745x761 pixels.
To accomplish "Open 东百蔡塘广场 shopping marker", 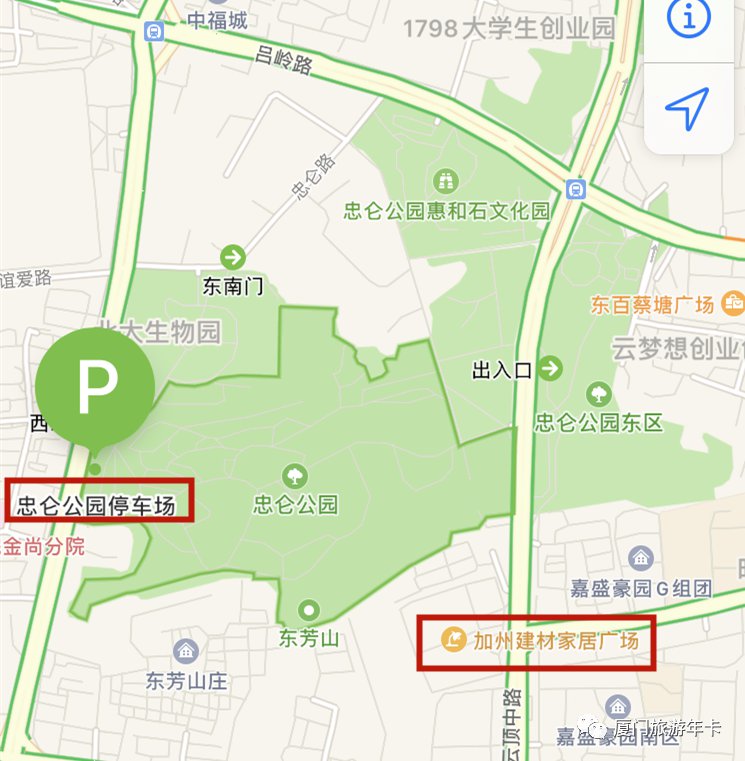I will coord(732,301).
